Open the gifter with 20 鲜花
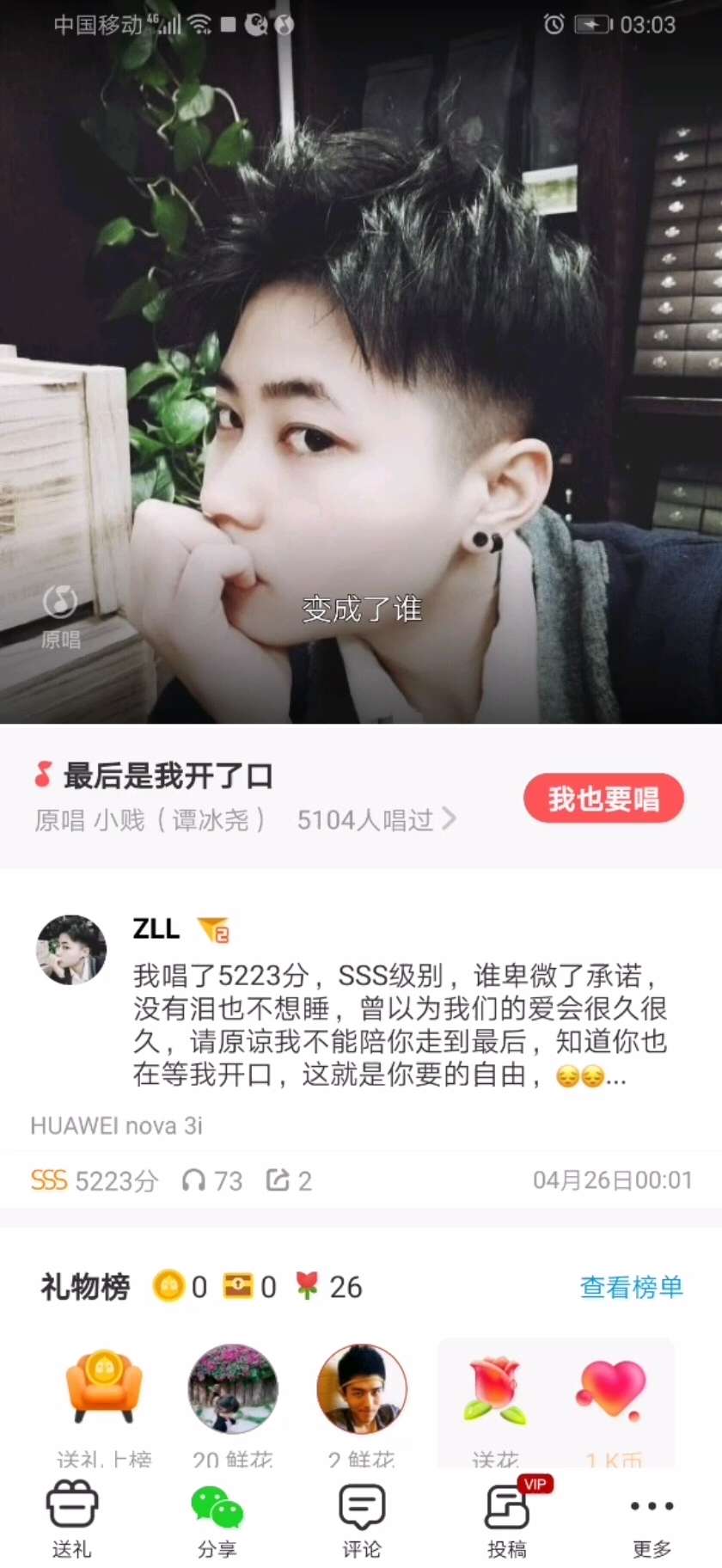The image size is (722, 1568). [233, 1388]
